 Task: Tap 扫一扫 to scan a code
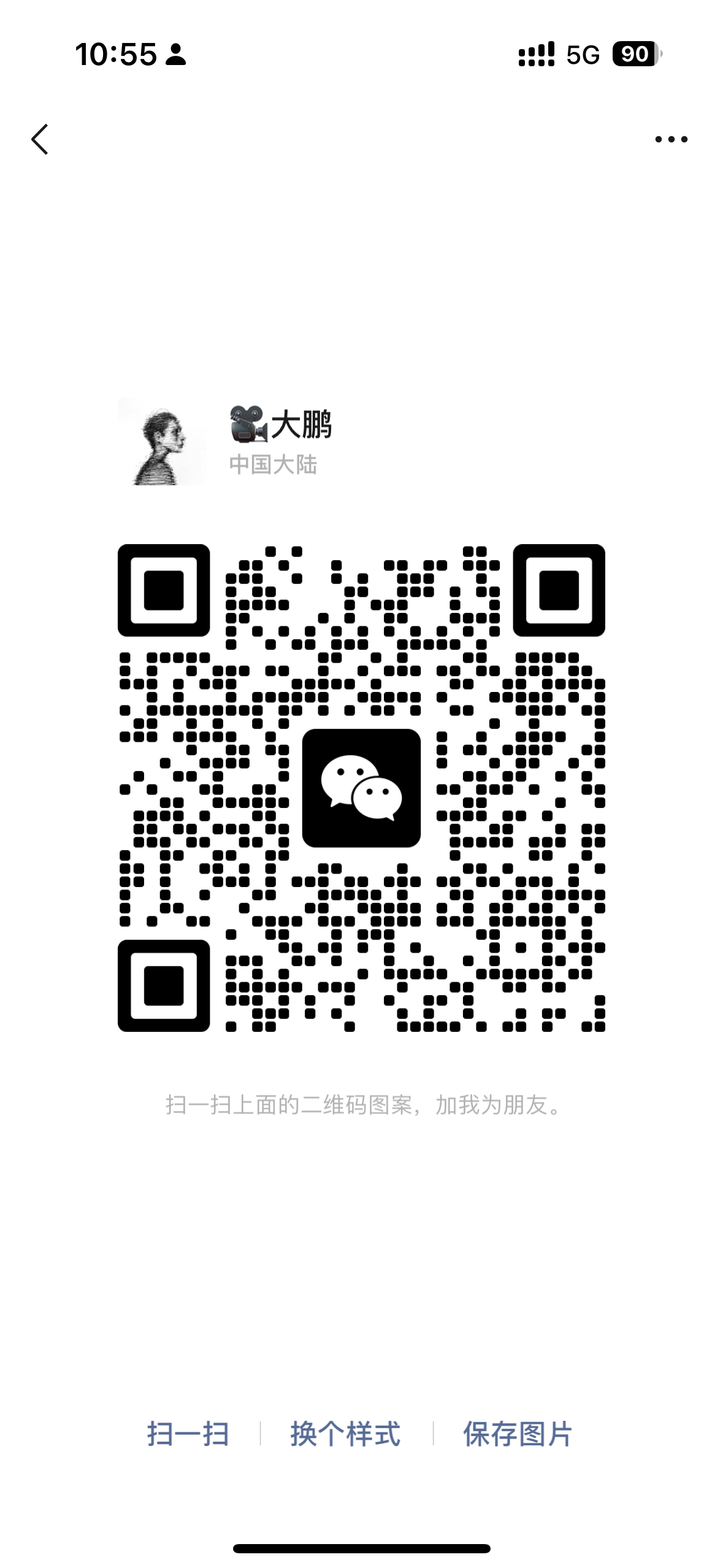[x=188, y=1434]
